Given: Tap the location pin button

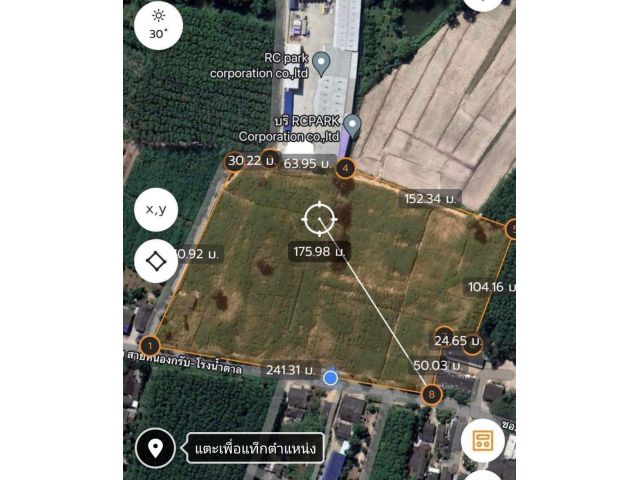Looking at the screenshot, I should 155,447.
